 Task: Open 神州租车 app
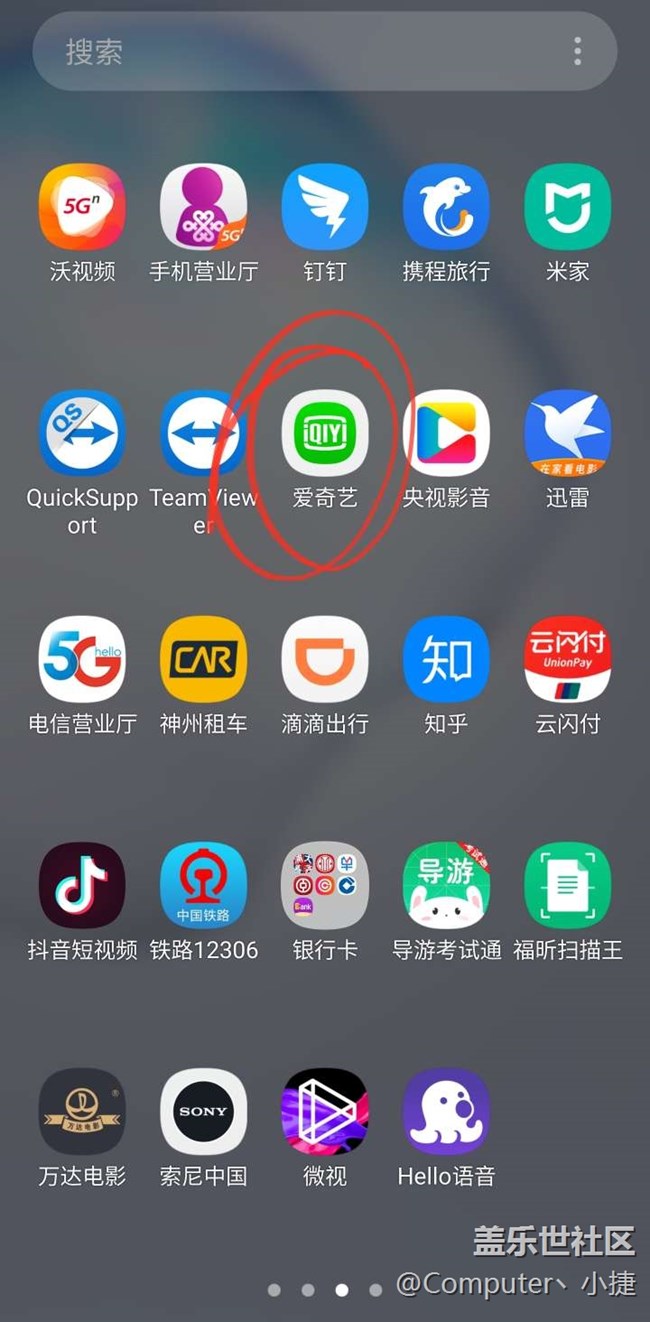click(x=204, y=659)
